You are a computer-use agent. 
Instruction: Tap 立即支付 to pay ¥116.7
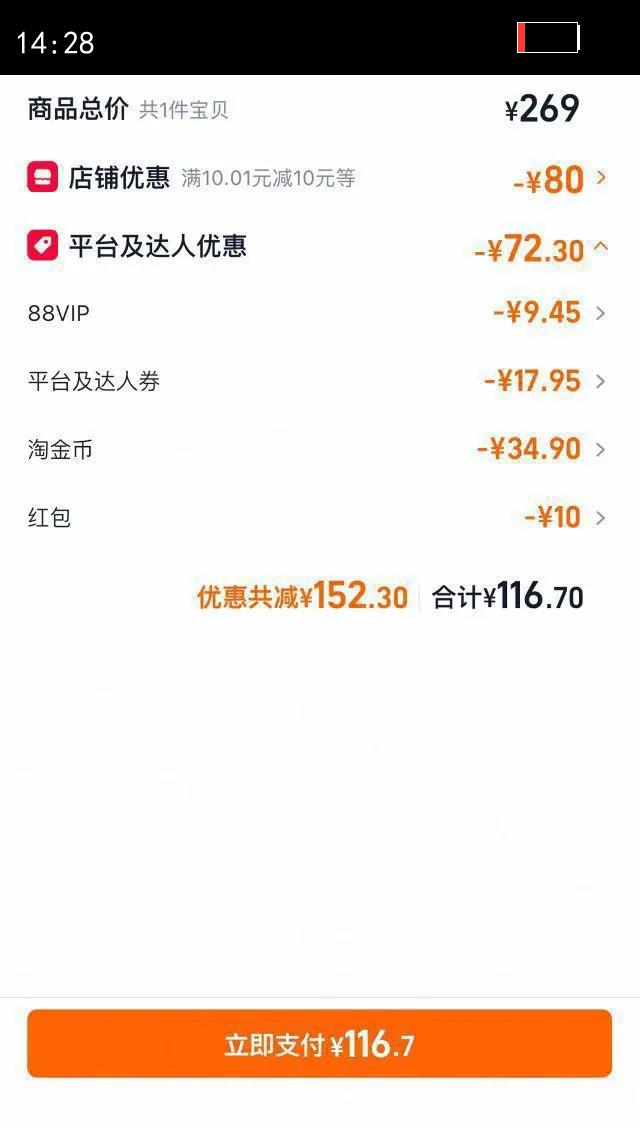click(x=319, y=1044)
